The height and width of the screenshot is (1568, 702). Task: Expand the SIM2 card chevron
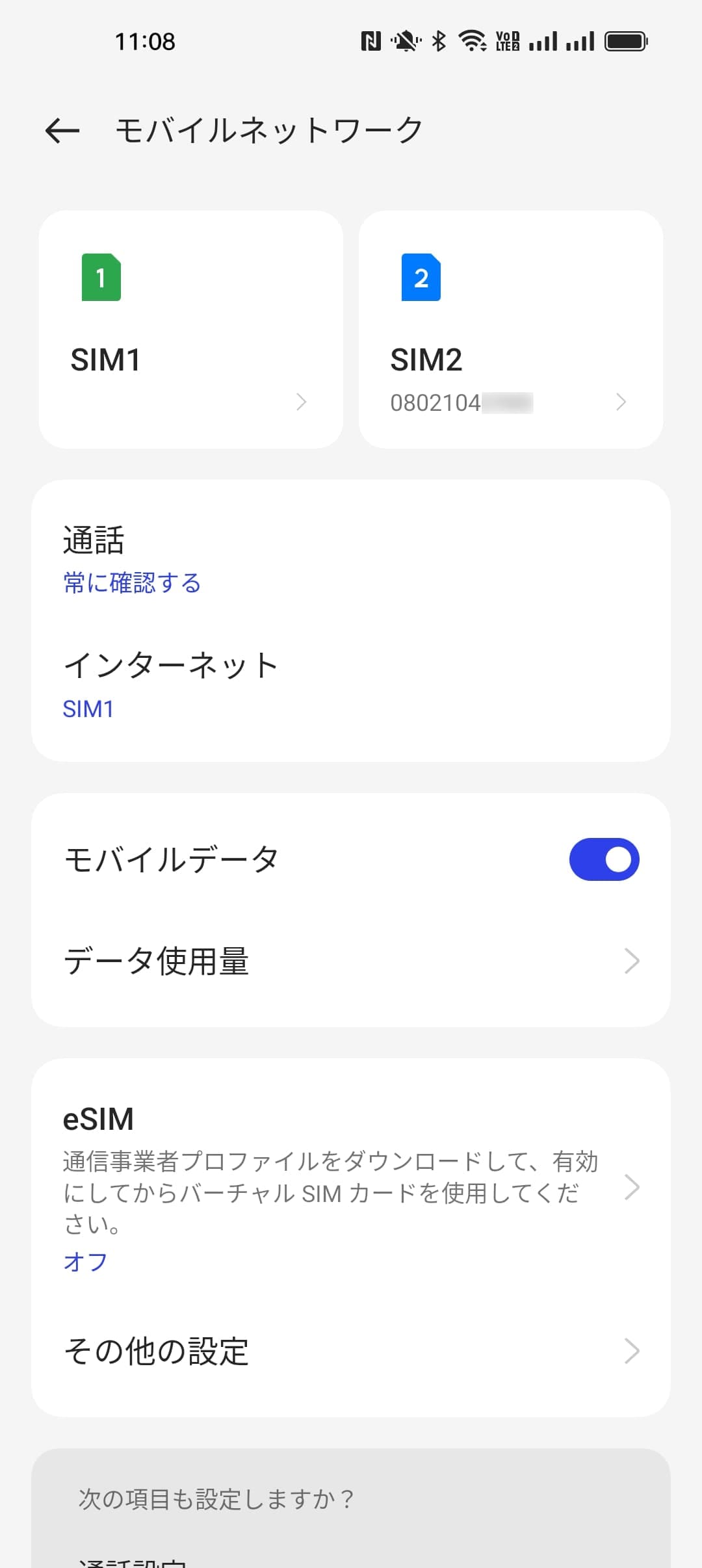click(621, 403)
